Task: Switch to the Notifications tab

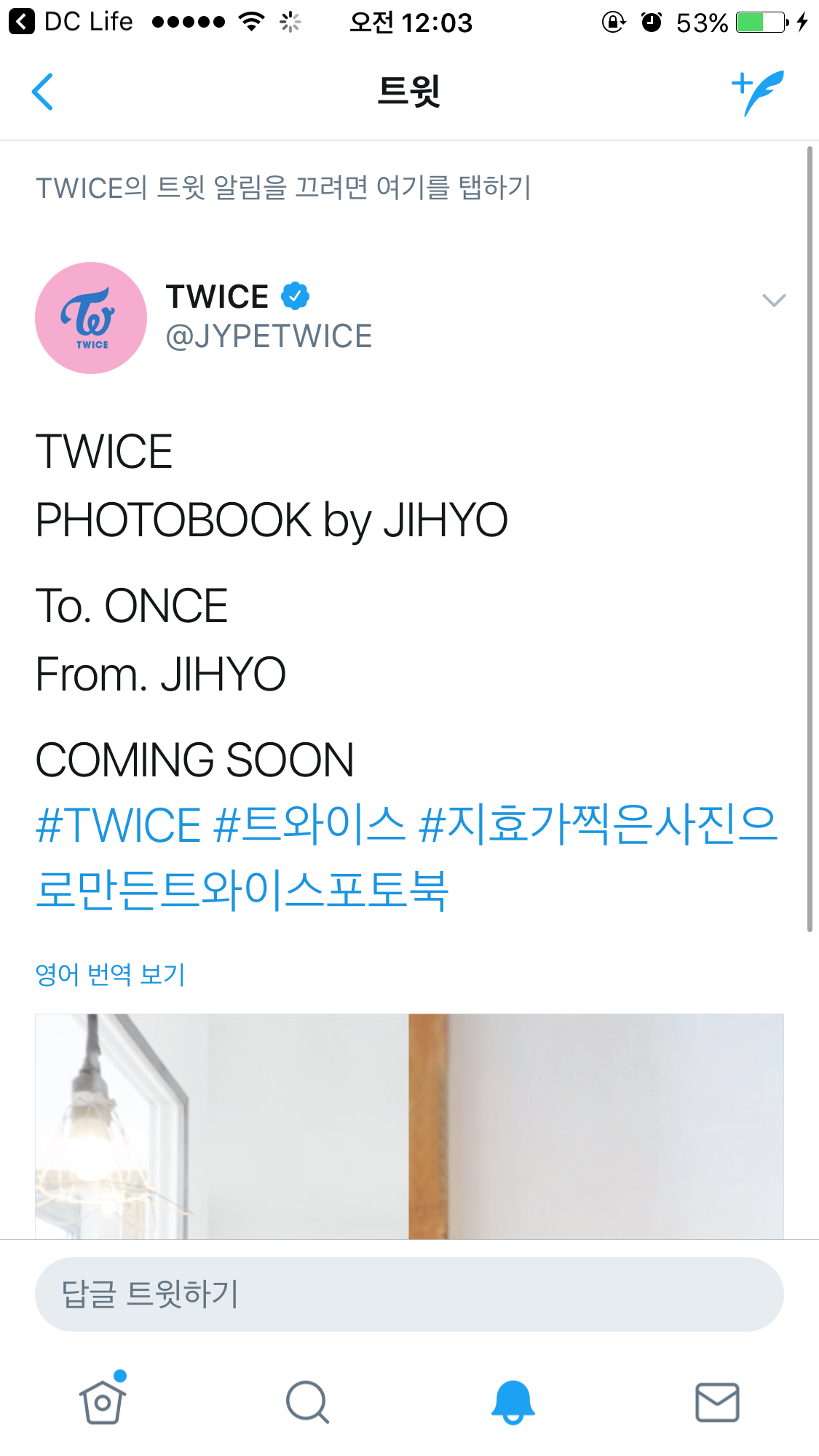Action: click(x=513, y=1401)
